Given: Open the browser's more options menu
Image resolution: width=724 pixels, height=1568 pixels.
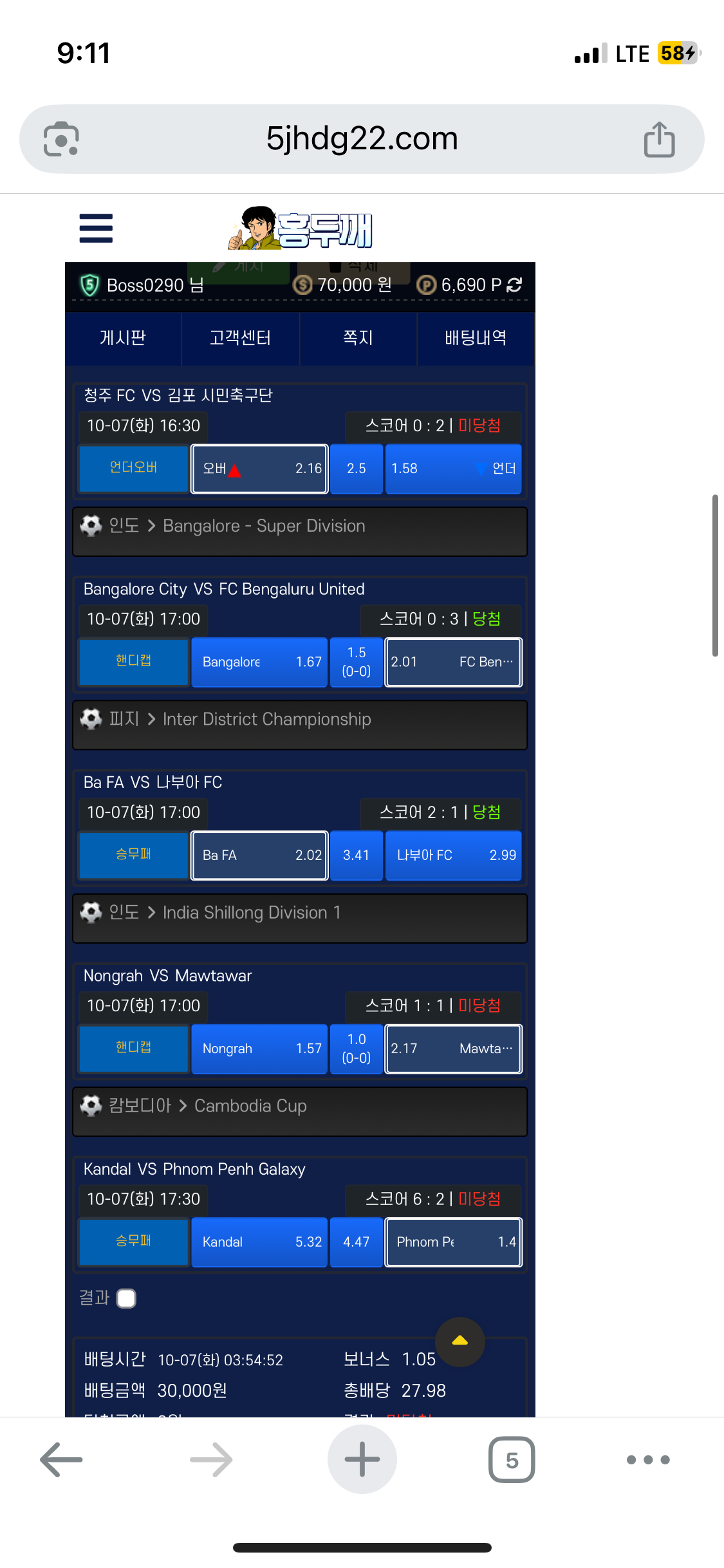Looking at the screenshot, I should click(x=648, y=1459).
